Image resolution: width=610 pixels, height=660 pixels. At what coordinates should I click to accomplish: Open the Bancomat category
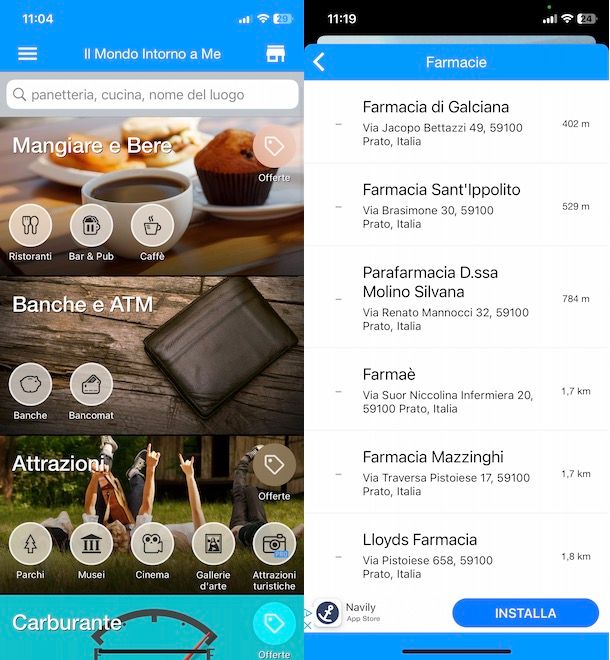click(91, 386)
